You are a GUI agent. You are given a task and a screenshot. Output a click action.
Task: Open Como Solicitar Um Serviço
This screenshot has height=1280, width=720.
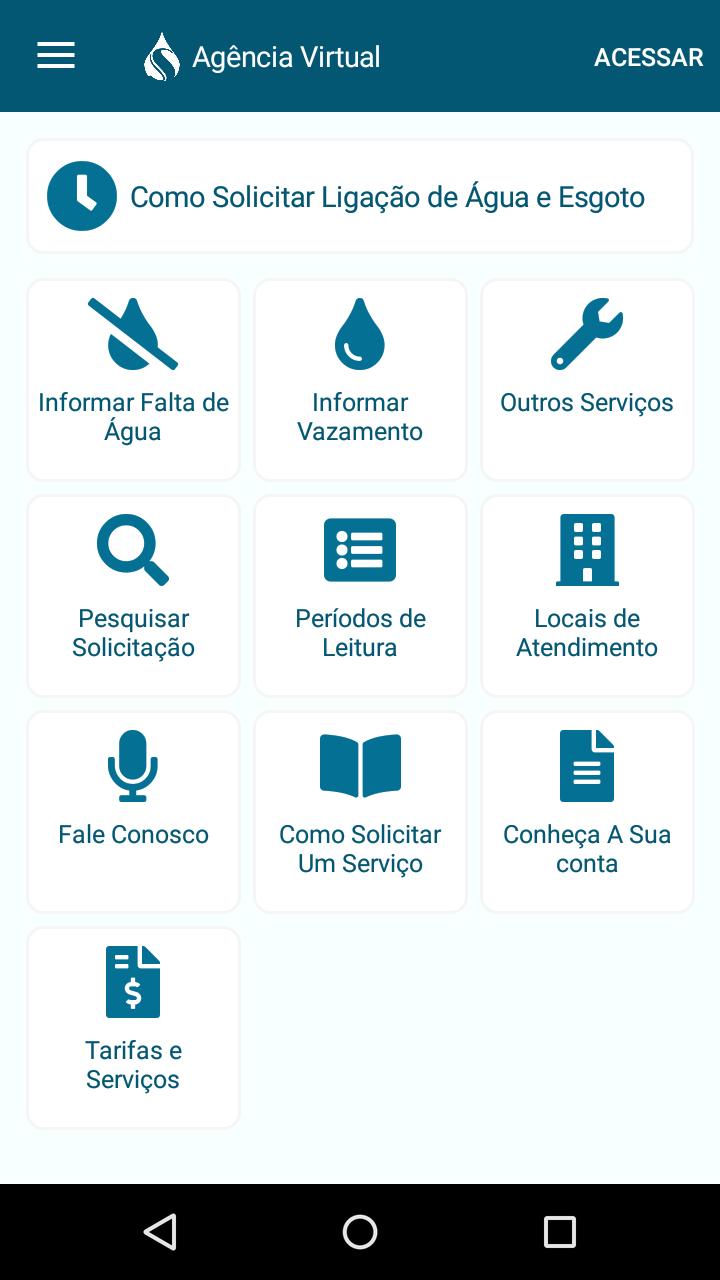(360, 812)
